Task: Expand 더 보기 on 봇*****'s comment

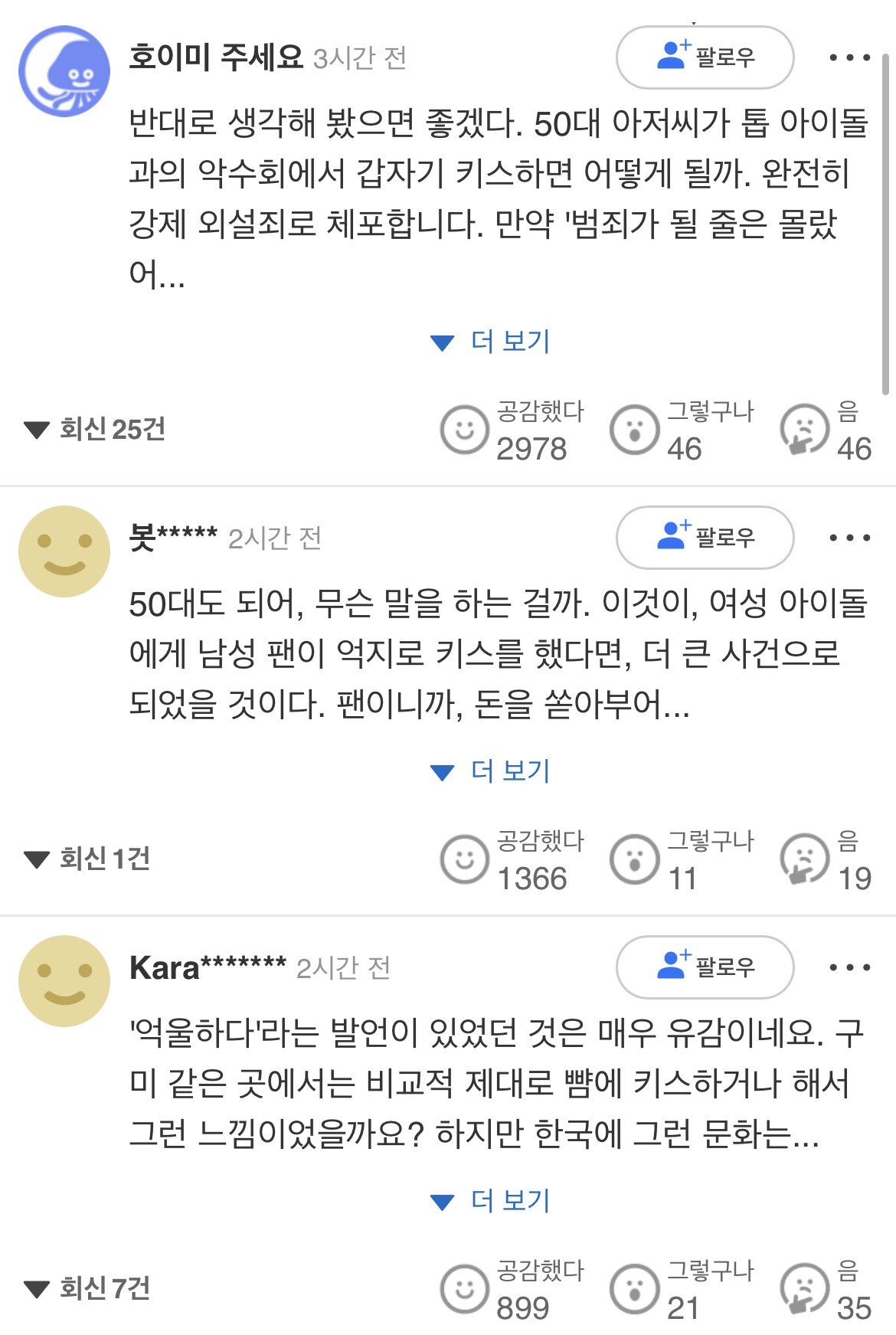Action: pos(492,771)
